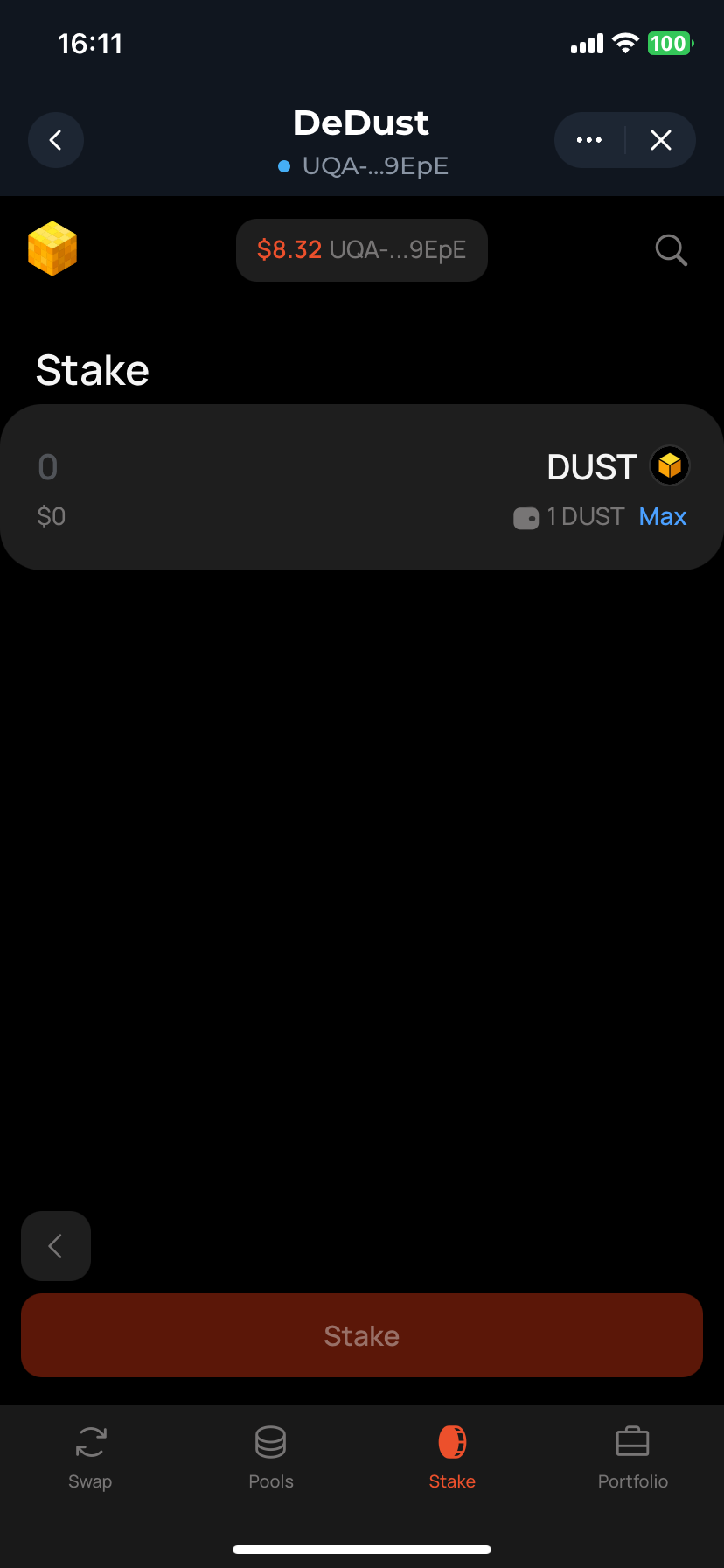Fill in the Max DUST amount
This screenshot has height=1568, width=724.
tap(663, 517)
